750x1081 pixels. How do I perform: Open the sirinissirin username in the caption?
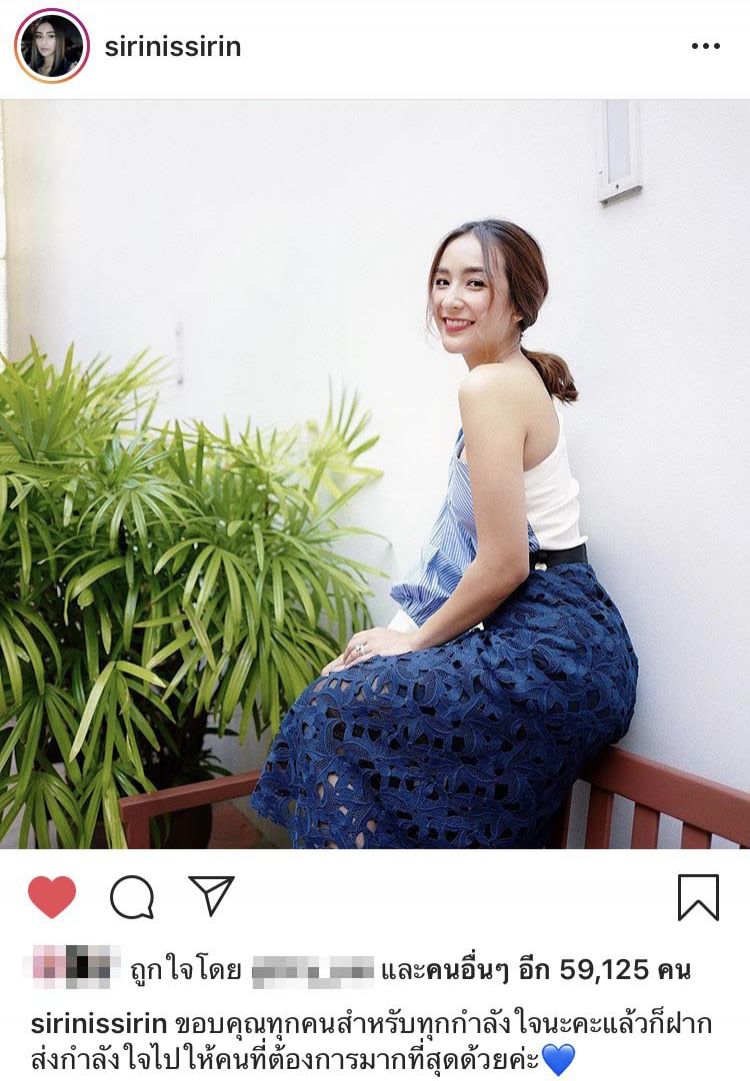pyautogui.click(x=98, y=1025)
